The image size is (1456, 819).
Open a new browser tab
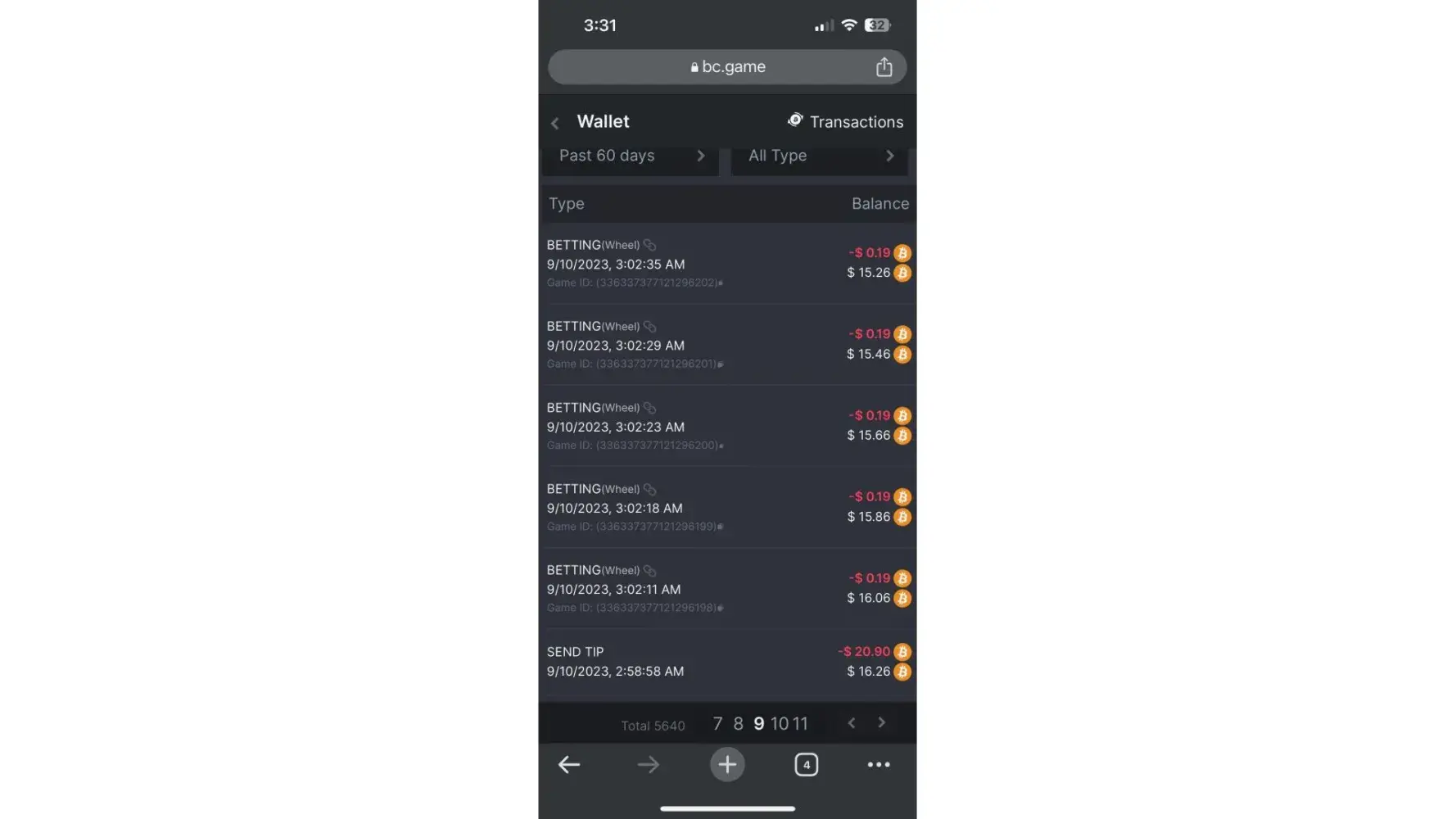[x=727, y=765]
